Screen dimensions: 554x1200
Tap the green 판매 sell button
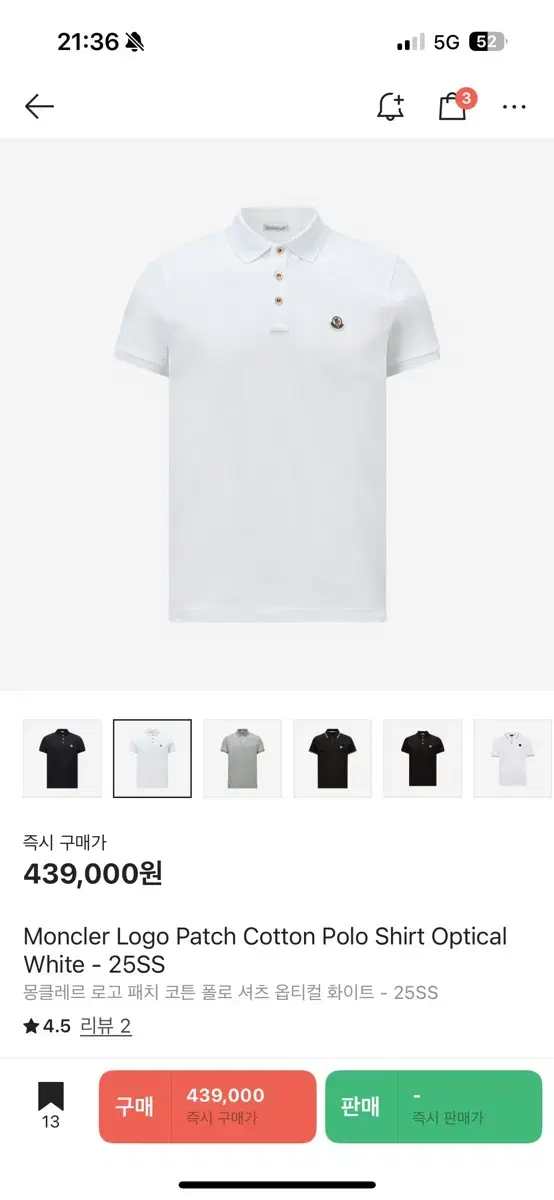pos(431,1106)
